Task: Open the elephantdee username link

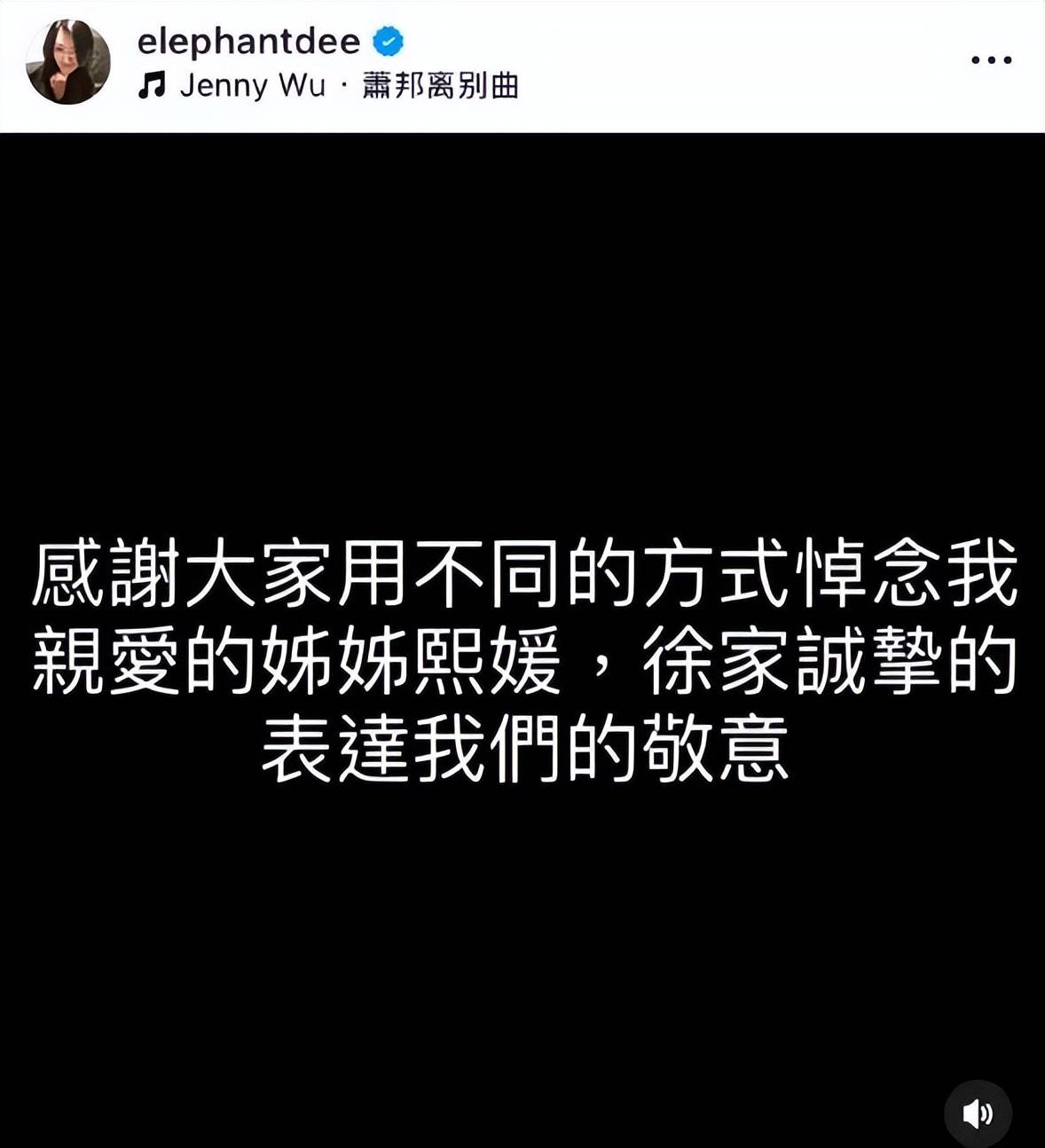Action: (248, 41)
